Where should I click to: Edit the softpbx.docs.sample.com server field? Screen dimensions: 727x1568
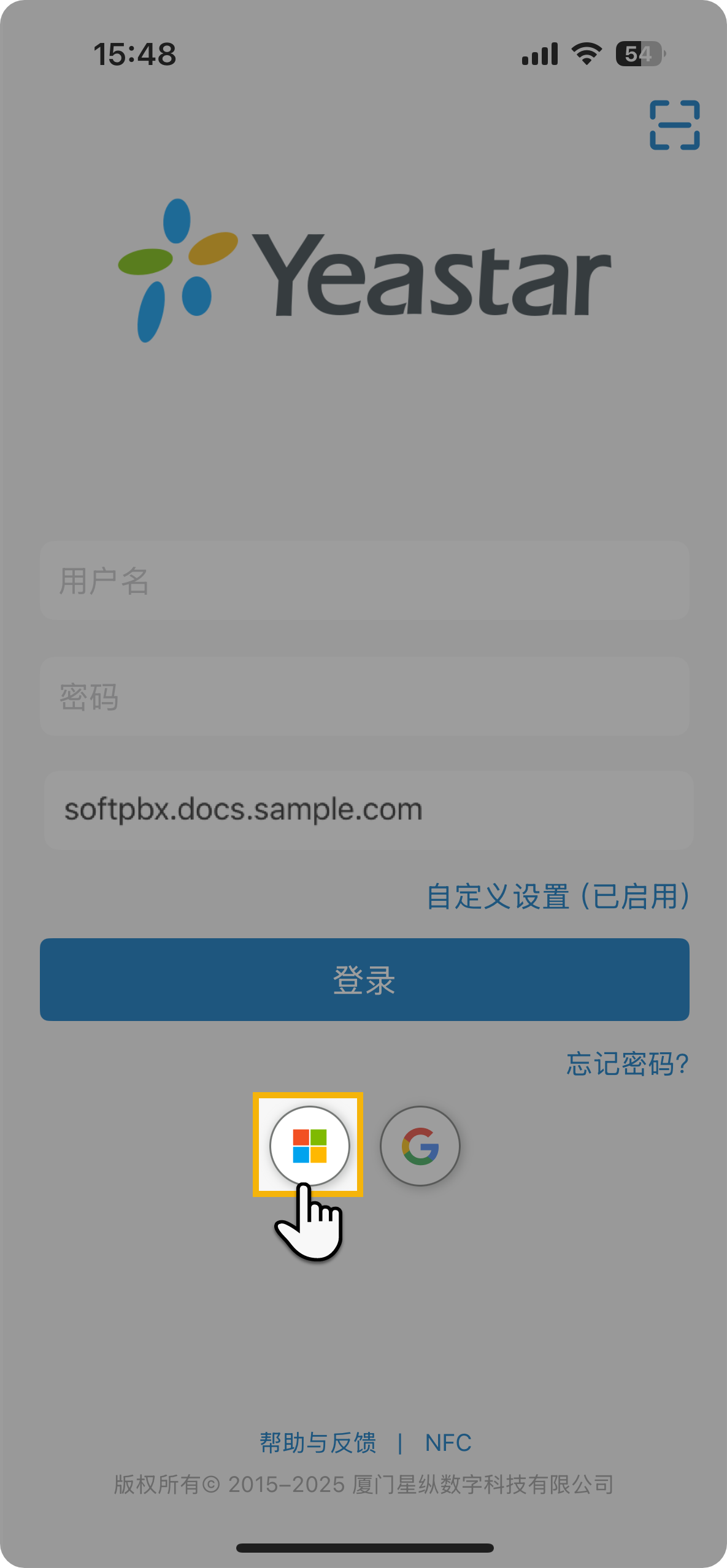point(368,809)
